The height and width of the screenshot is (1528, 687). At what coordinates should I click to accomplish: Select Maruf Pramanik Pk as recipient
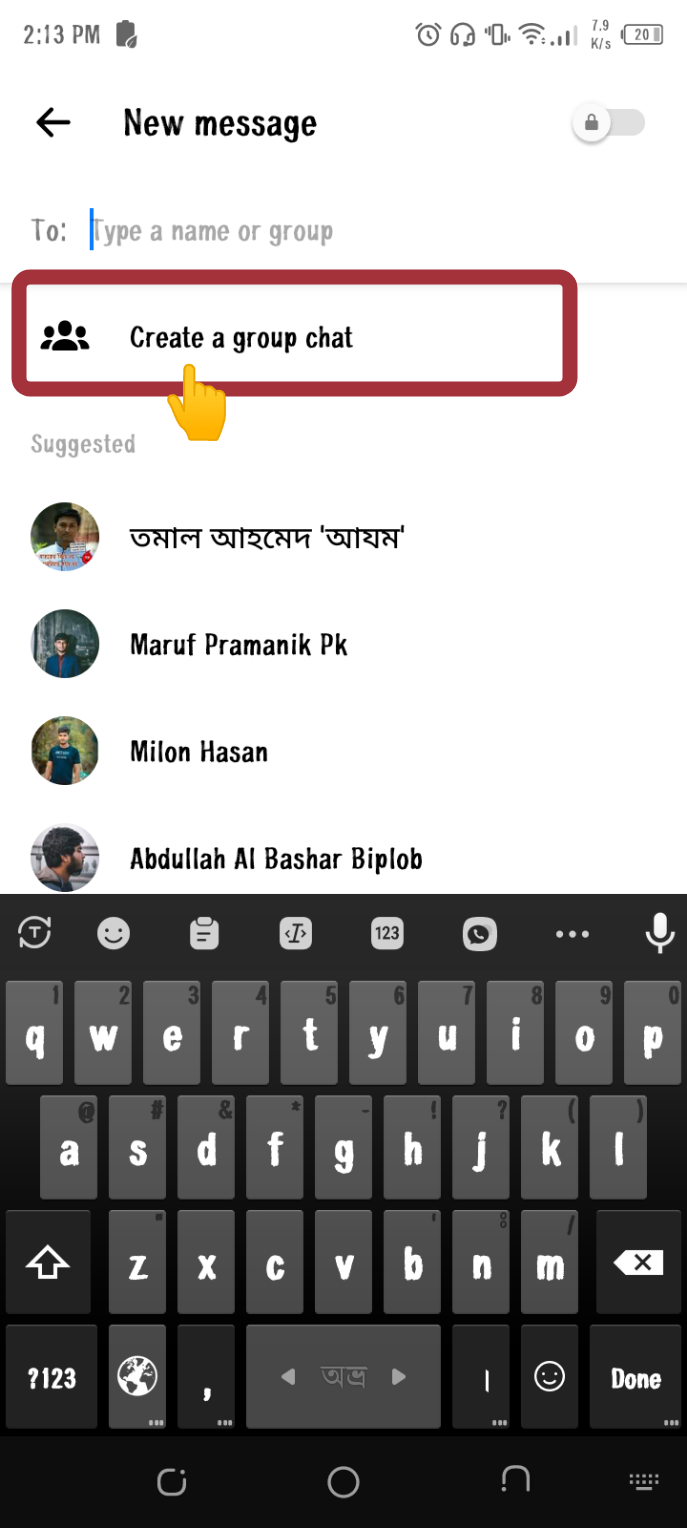coord(238,645)
